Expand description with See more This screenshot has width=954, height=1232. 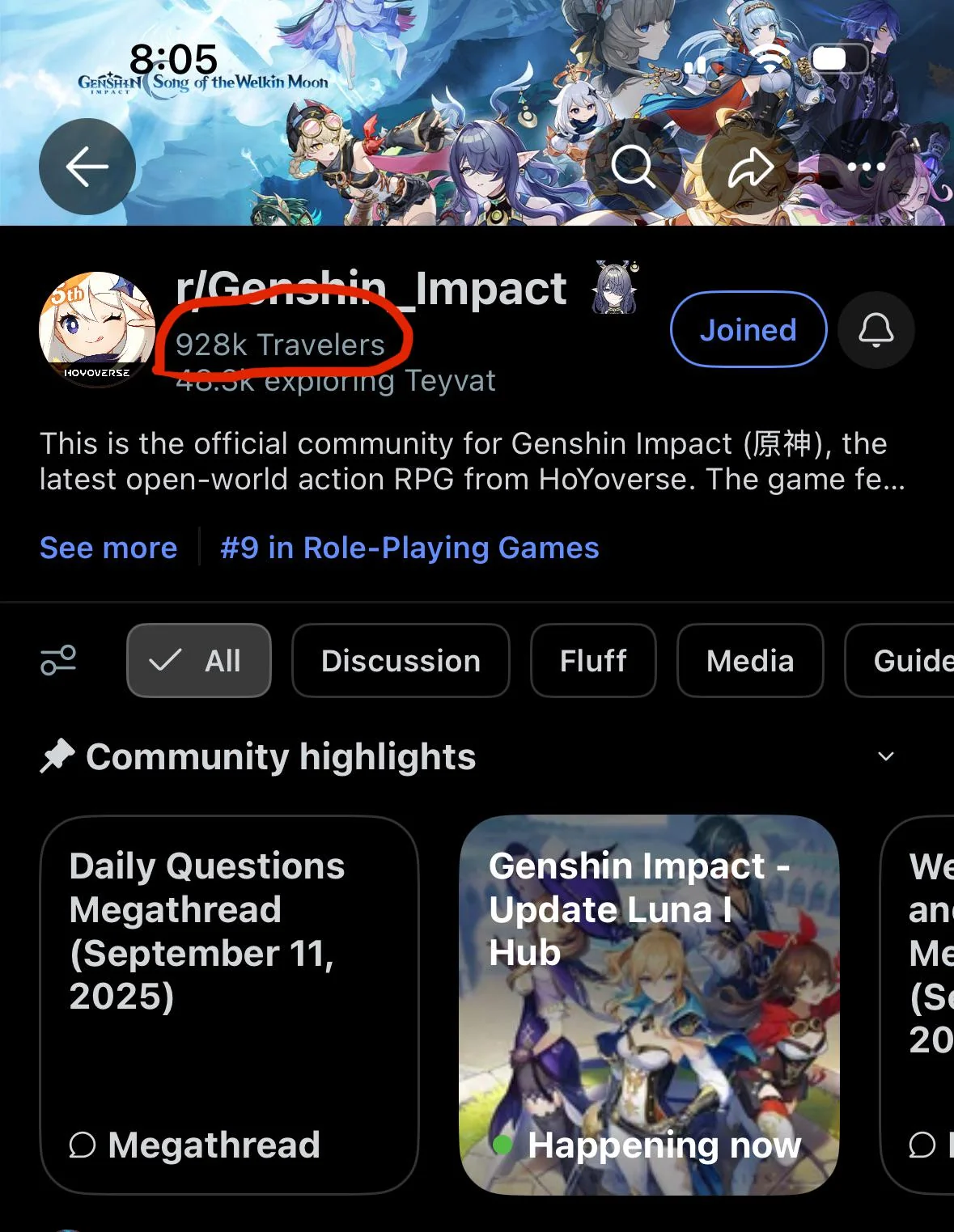click(108, 548)
